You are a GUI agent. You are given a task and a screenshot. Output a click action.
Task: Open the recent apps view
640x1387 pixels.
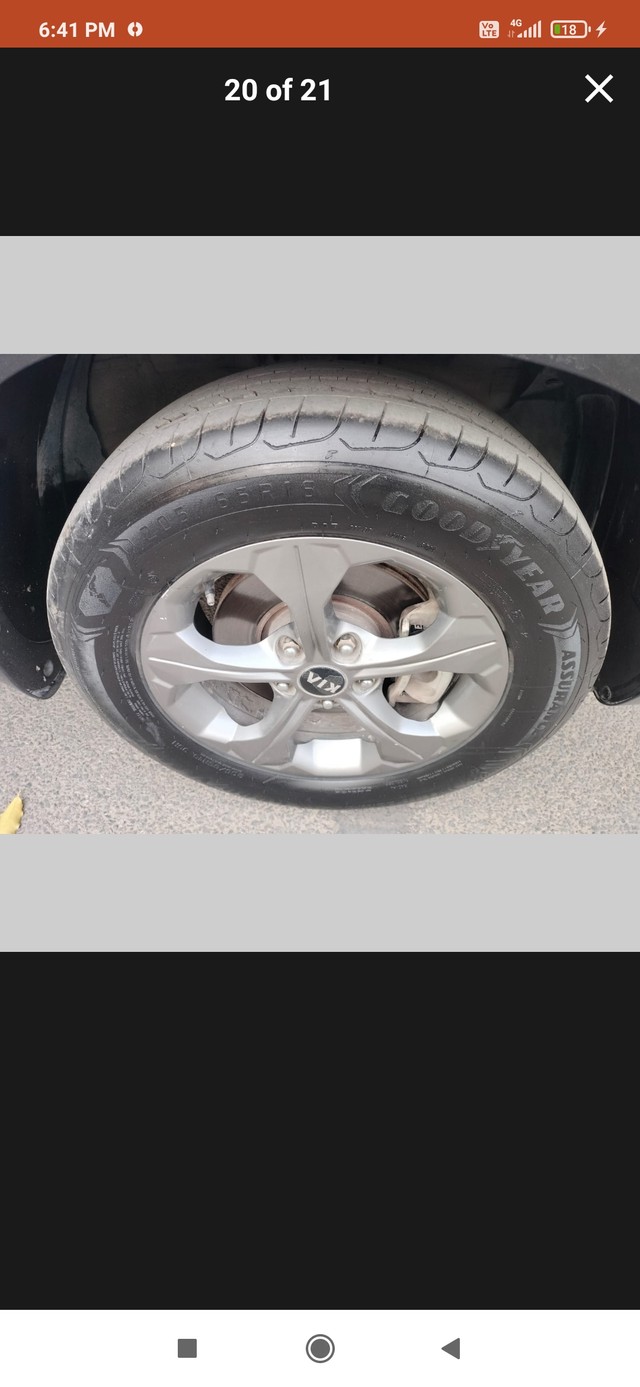(187, 1348)
